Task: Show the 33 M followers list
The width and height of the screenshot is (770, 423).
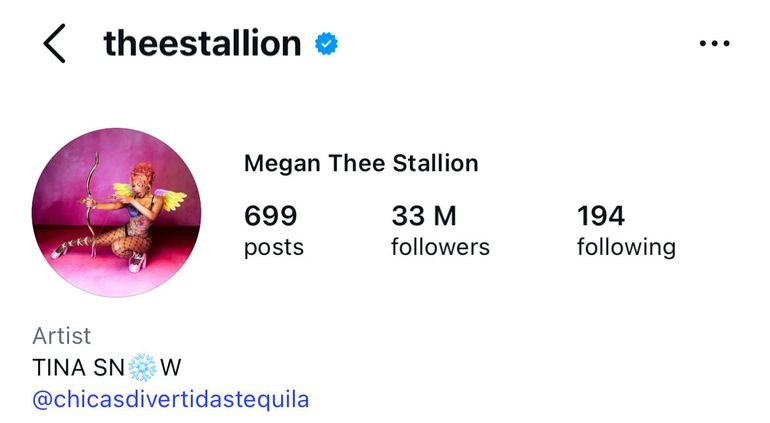Action: pos(440,230)
